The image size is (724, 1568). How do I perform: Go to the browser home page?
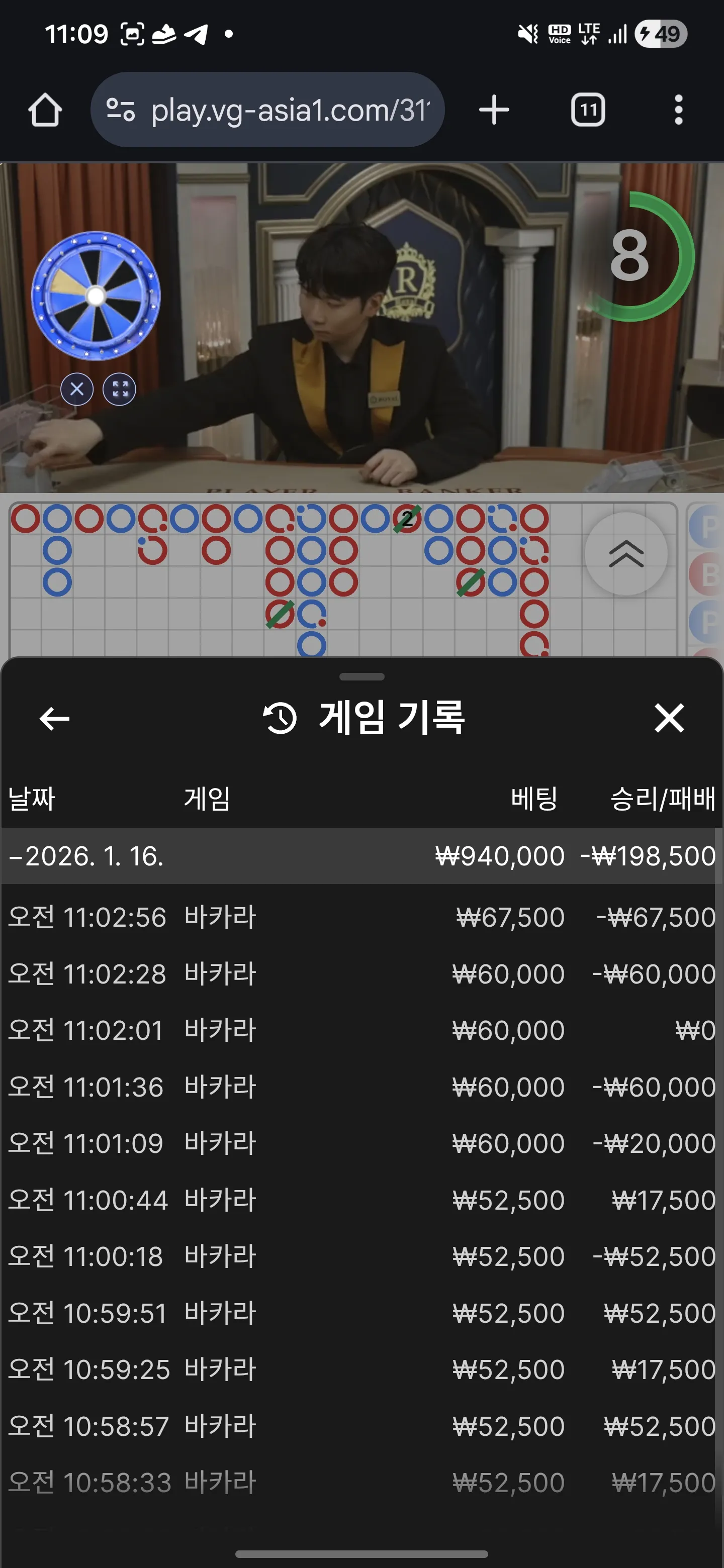click(x=45, y=110)
